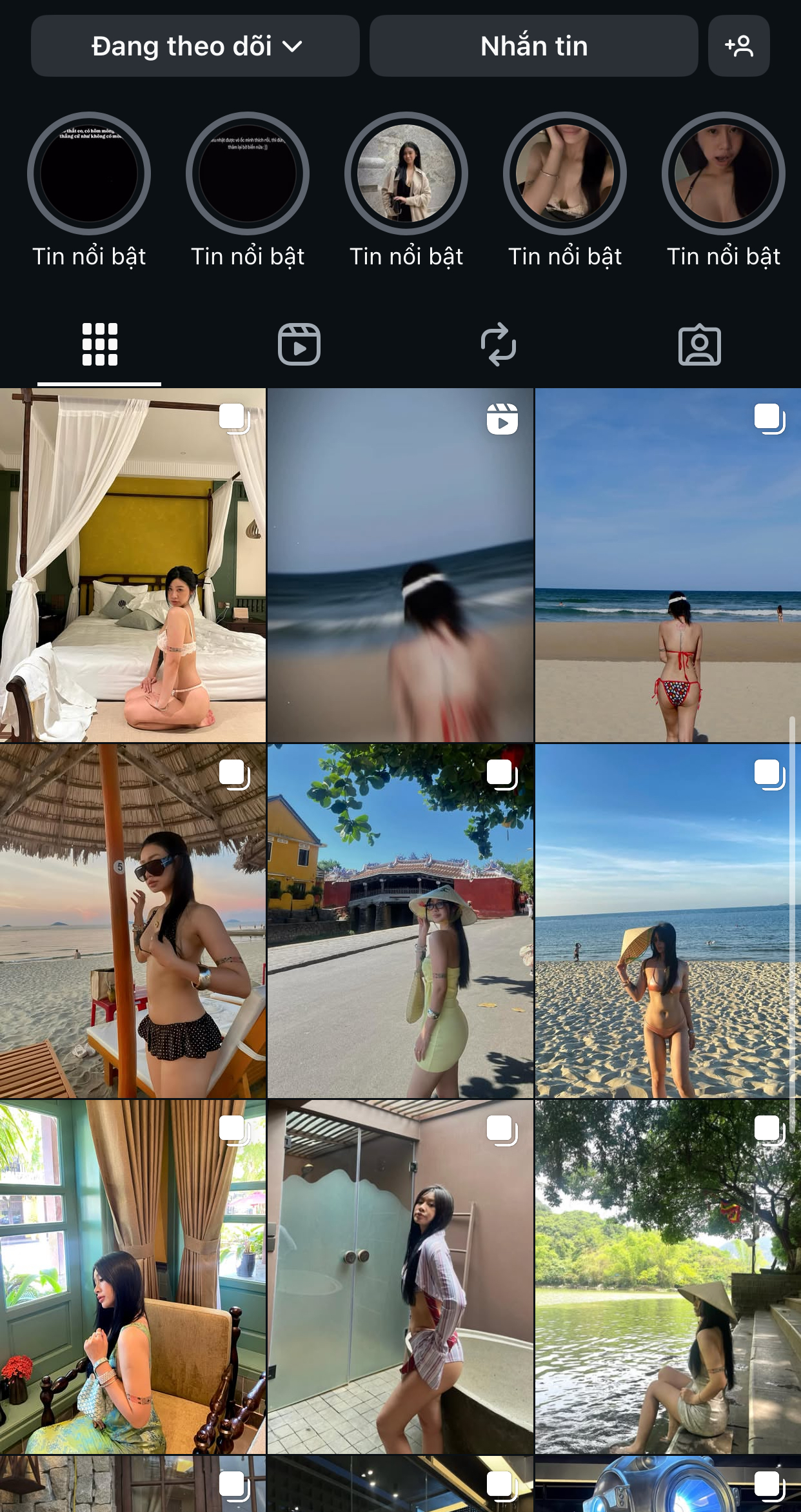Select the posts grid tab
Screen dimensions: 801x1512
pos(100,344)
